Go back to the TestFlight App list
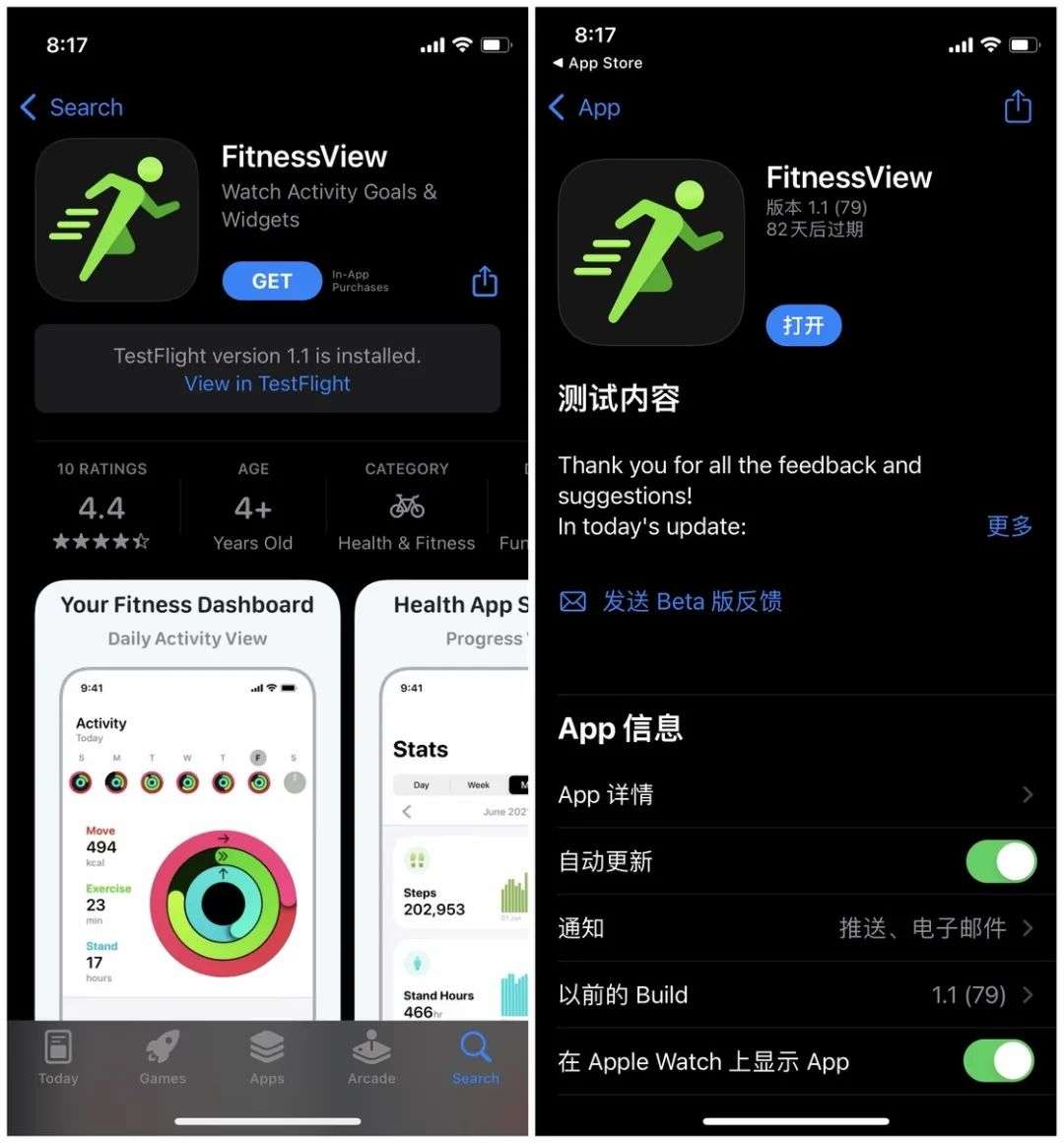Screen dimensions: 1064x1143 point(585,107)
